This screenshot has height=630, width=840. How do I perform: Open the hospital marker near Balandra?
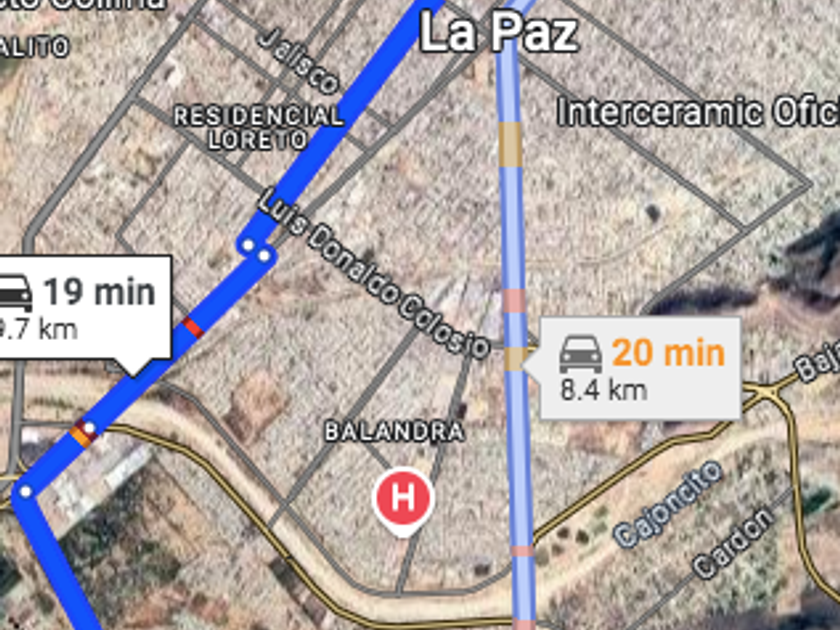click(402, 498)
